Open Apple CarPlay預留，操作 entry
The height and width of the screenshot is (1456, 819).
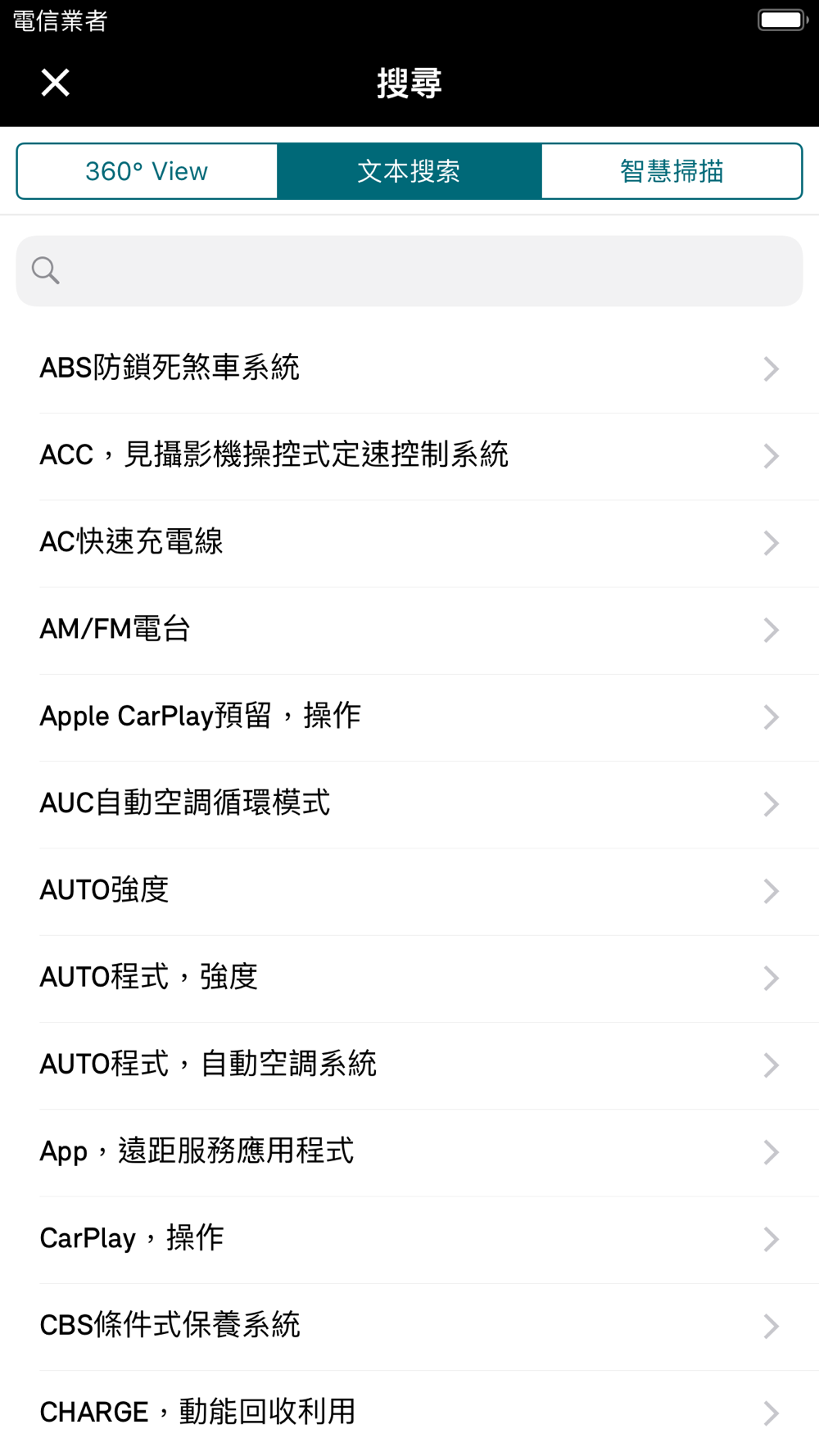pos(409,717)
